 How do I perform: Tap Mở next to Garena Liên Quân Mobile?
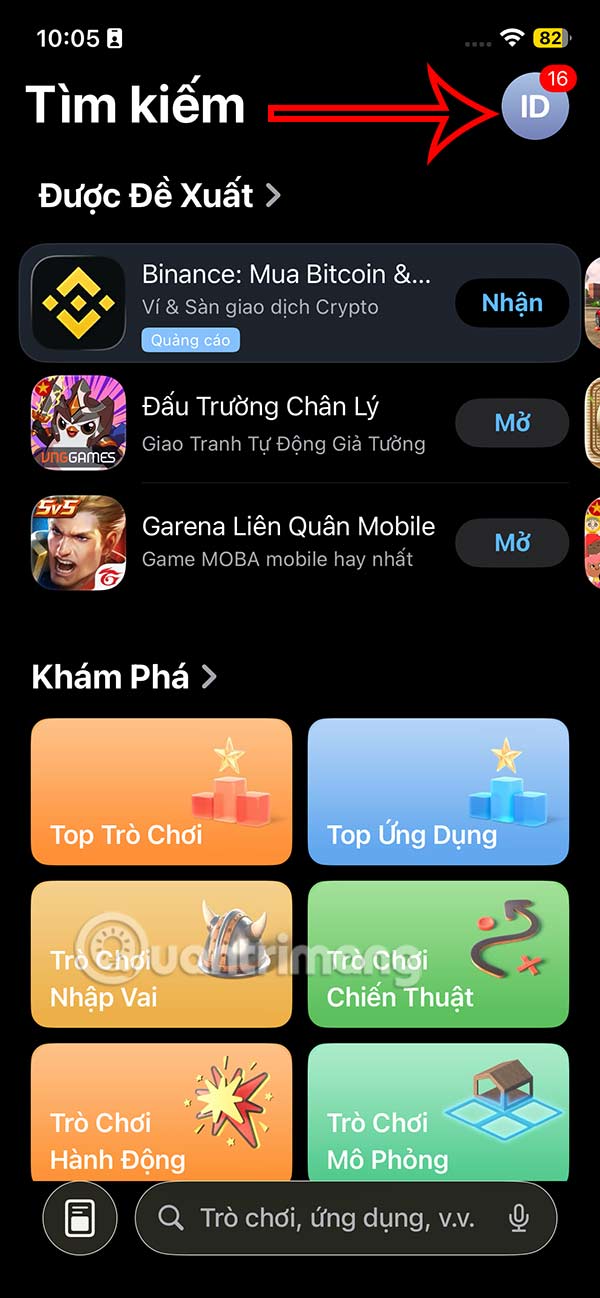[512, 543]
